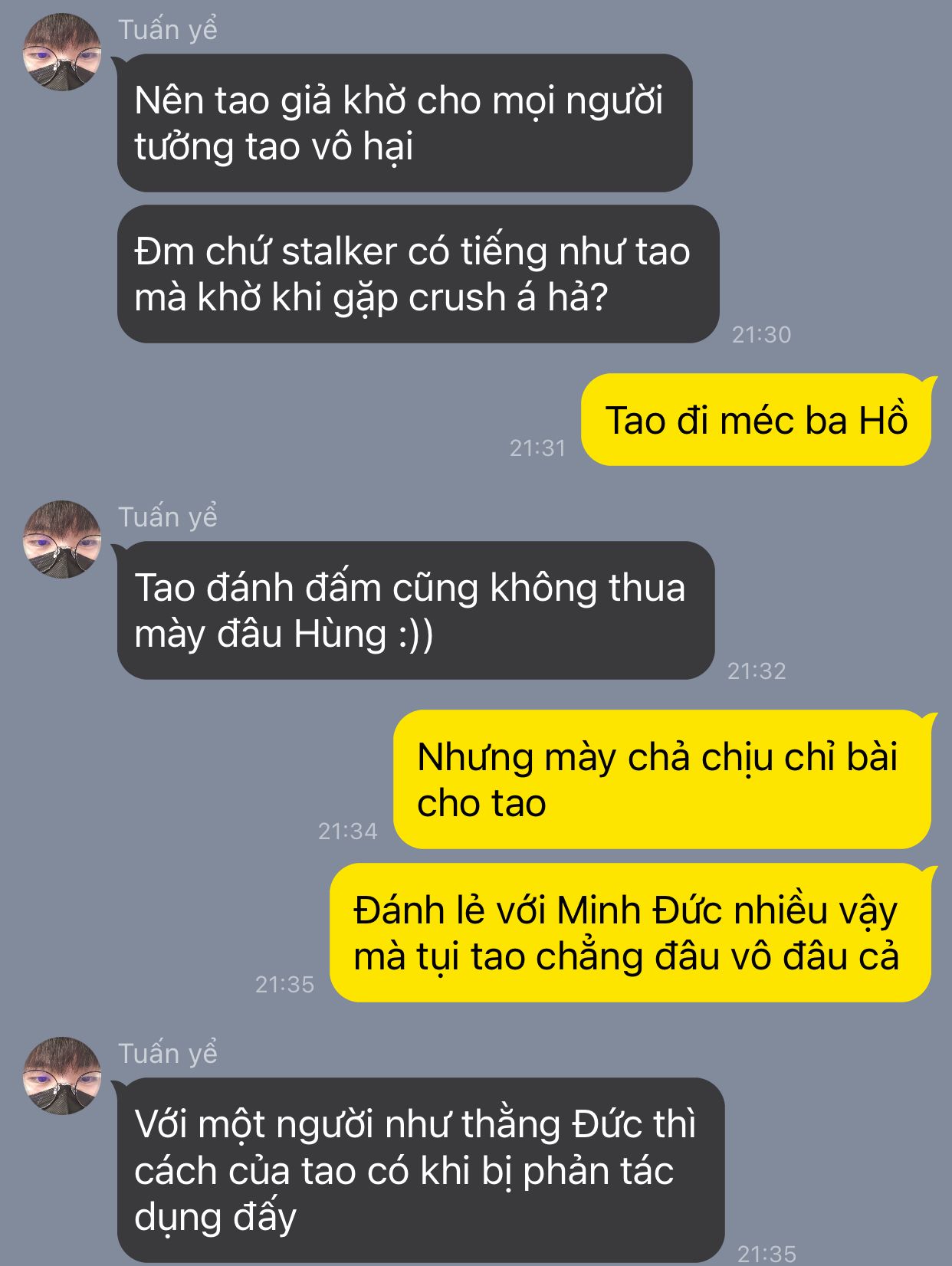
Task: Open Tuấn yể's avatar beside "Với một người" message
Action: 62,1076
